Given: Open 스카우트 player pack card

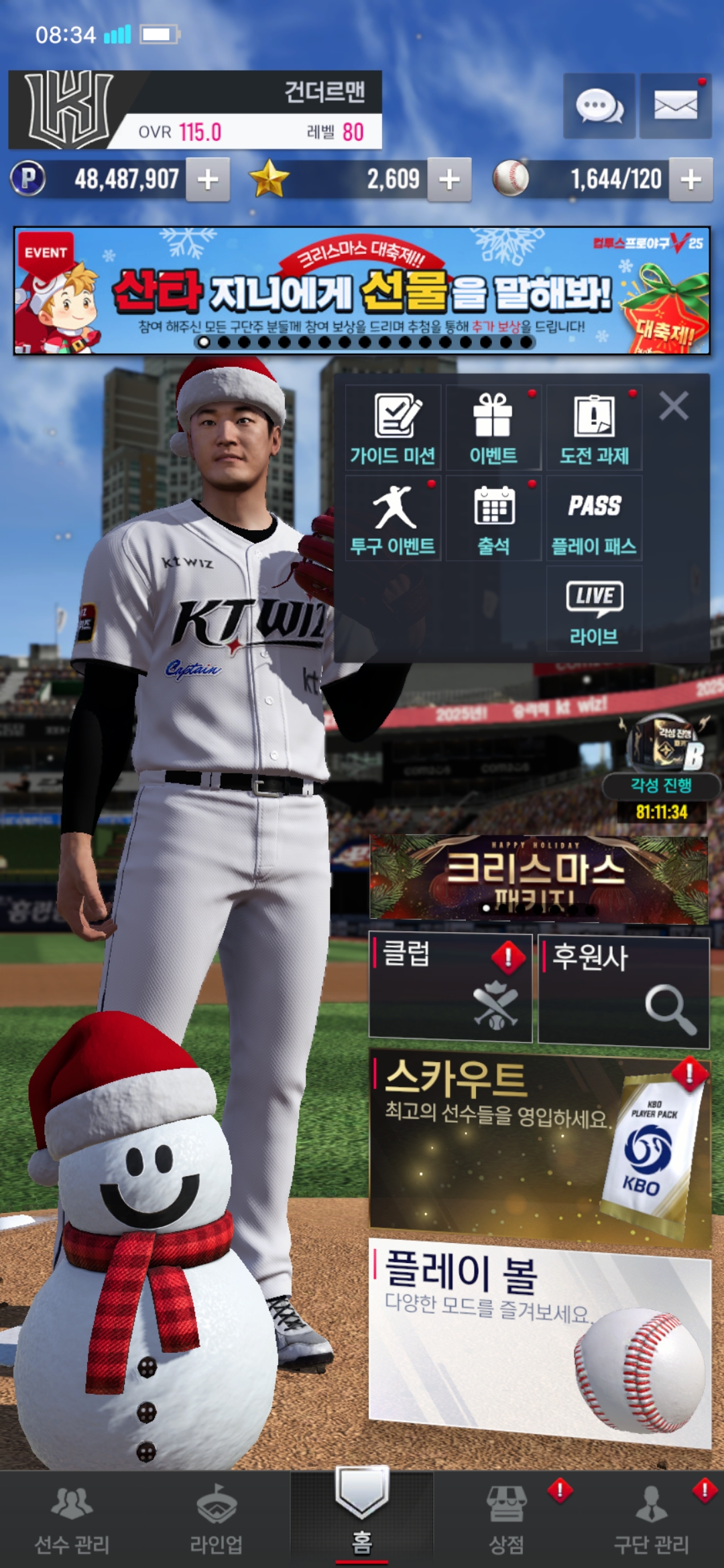Looking at the screenshot, I should coord(540,1147).
